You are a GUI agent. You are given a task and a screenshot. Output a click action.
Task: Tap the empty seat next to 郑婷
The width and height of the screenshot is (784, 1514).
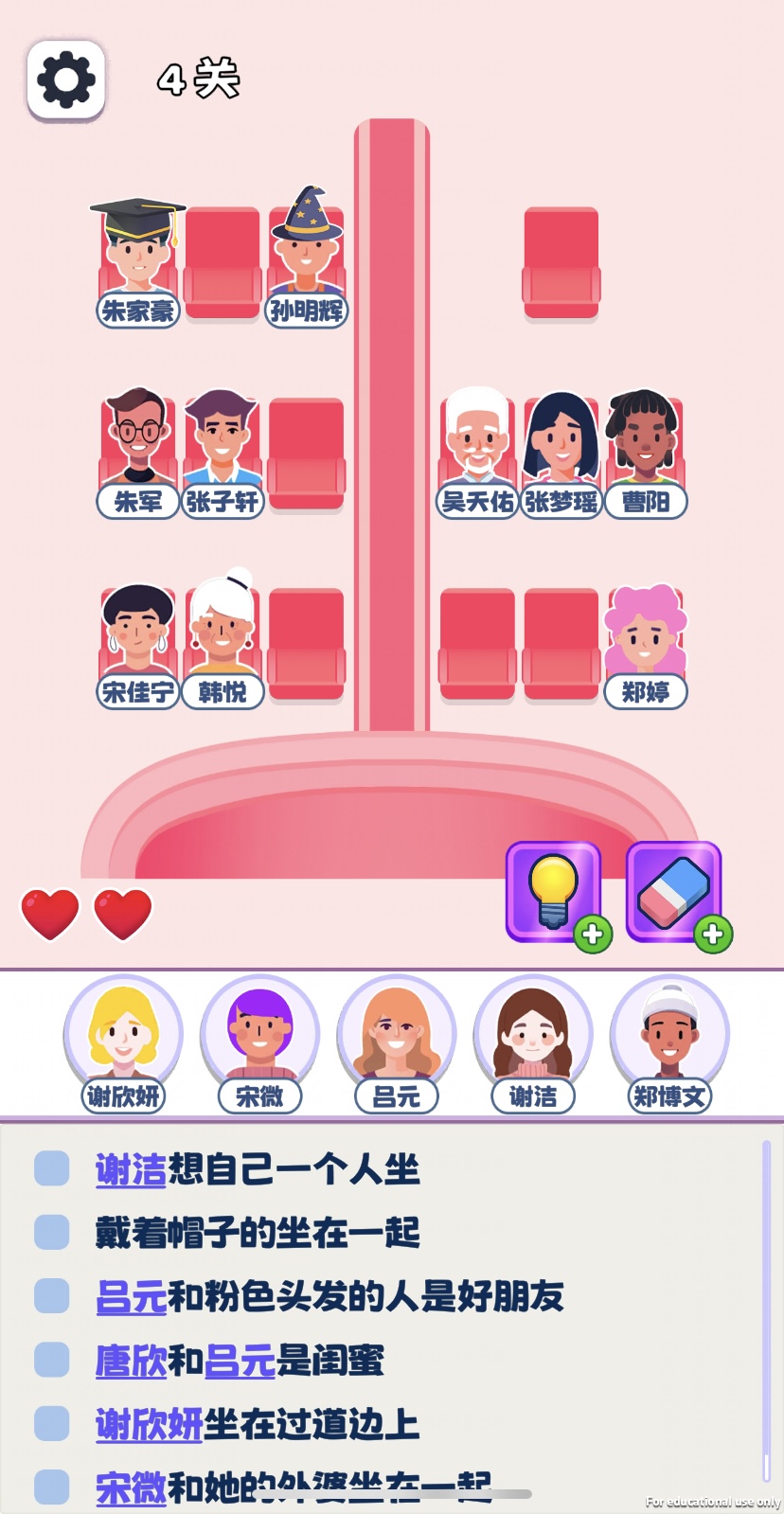561,644
